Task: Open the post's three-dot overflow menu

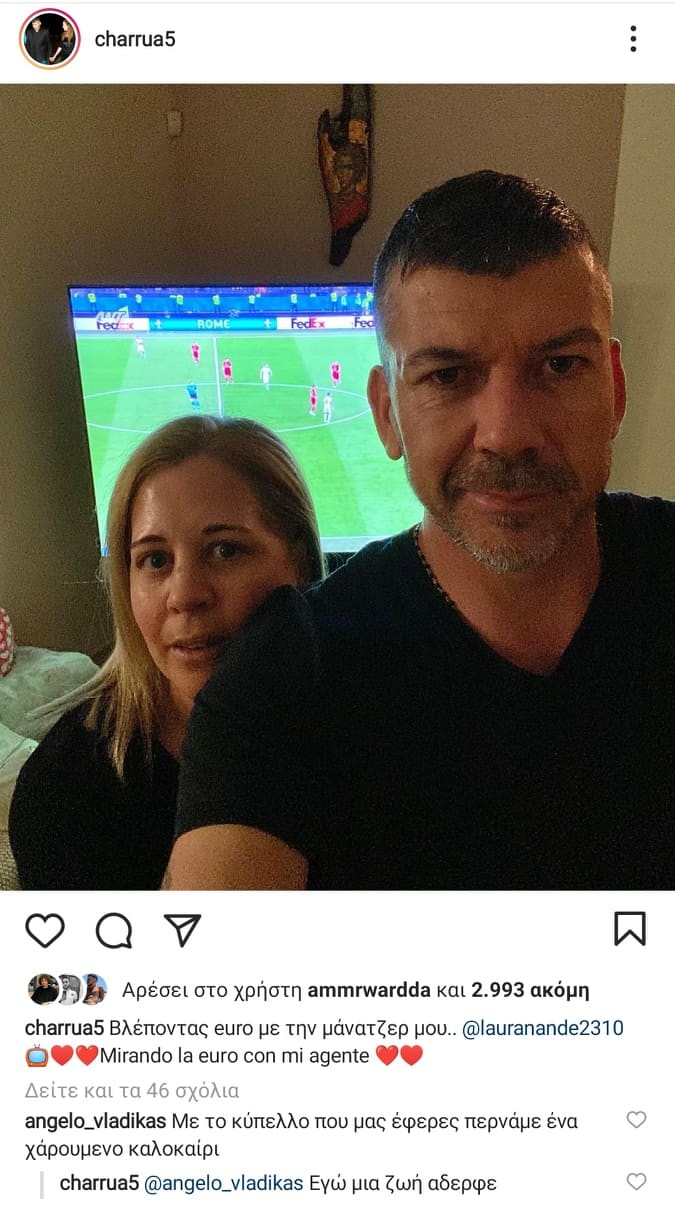Action: 633,39
